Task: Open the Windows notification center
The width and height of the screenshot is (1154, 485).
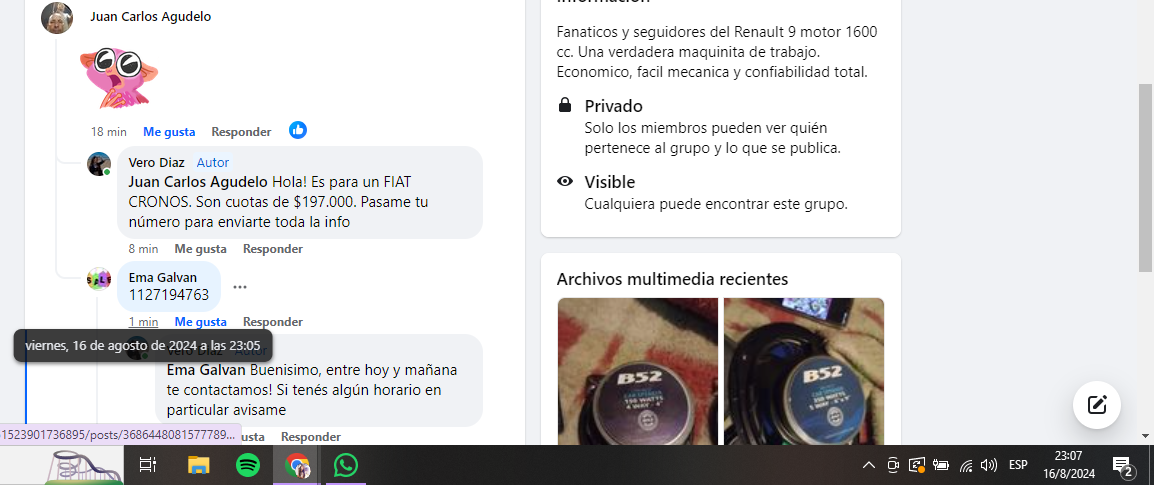Action: click(x=1122, y=465)
